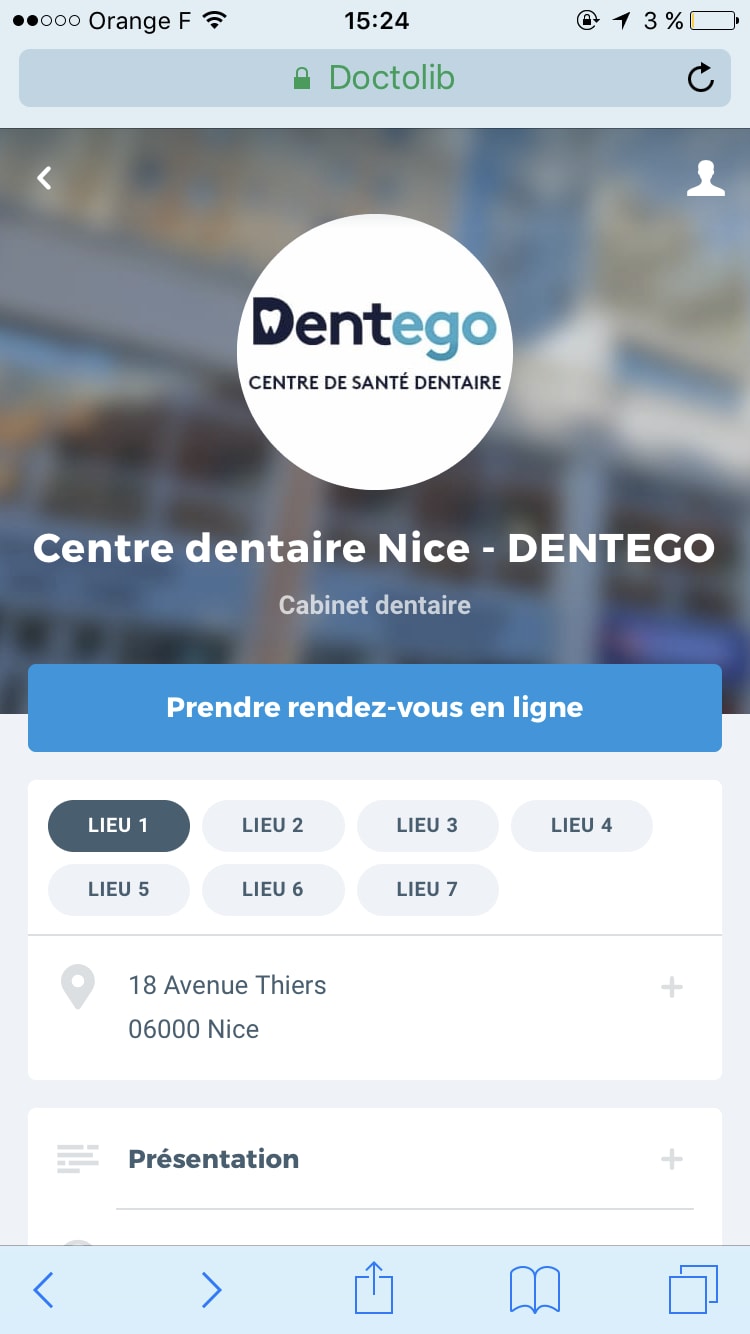Tap Prendre rendez-vous en ligne
The image size is (750, 1334).
pos(375,707)
